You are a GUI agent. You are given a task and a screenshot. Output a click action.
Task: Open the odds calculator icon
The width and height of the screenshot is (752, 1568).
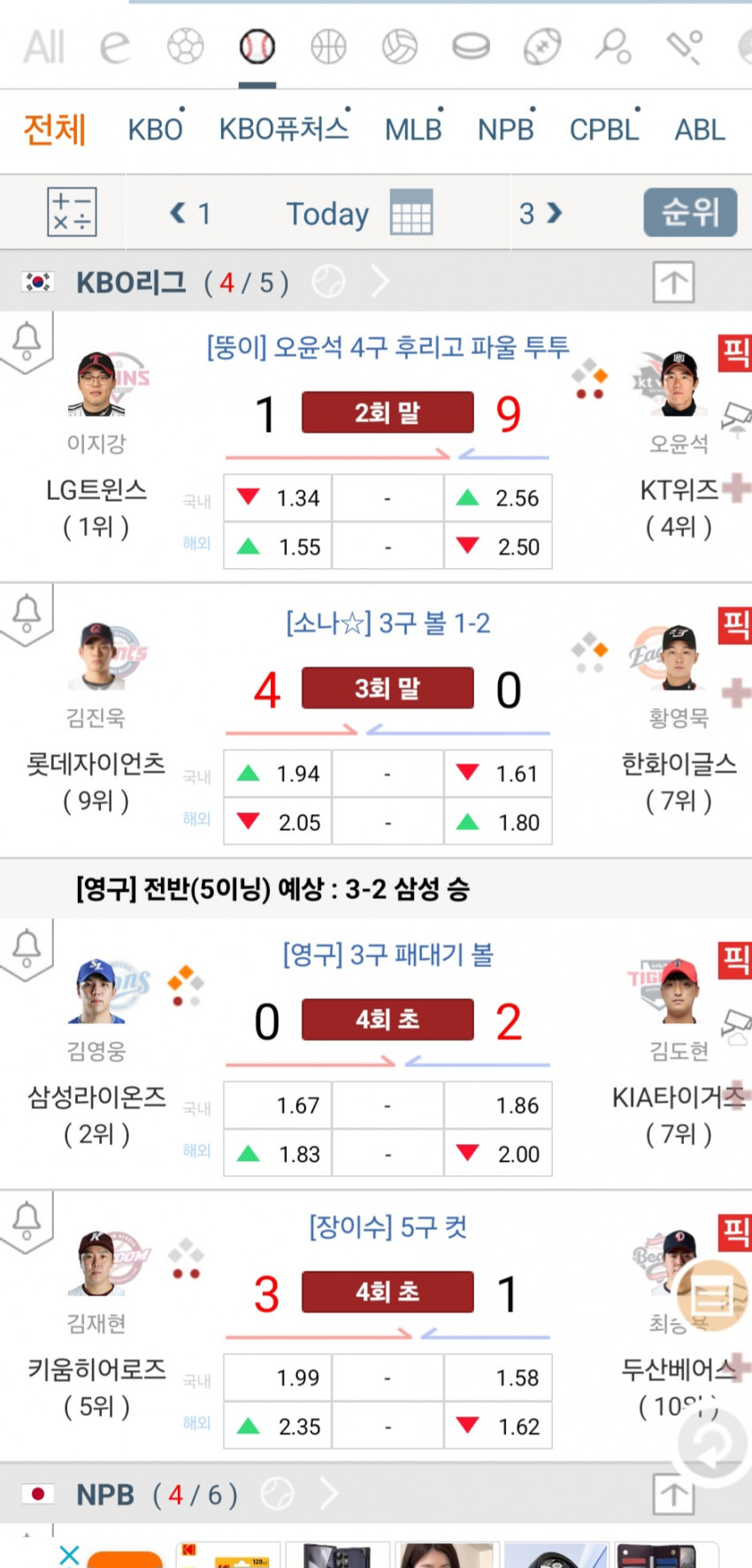click(x=72, y=212)
